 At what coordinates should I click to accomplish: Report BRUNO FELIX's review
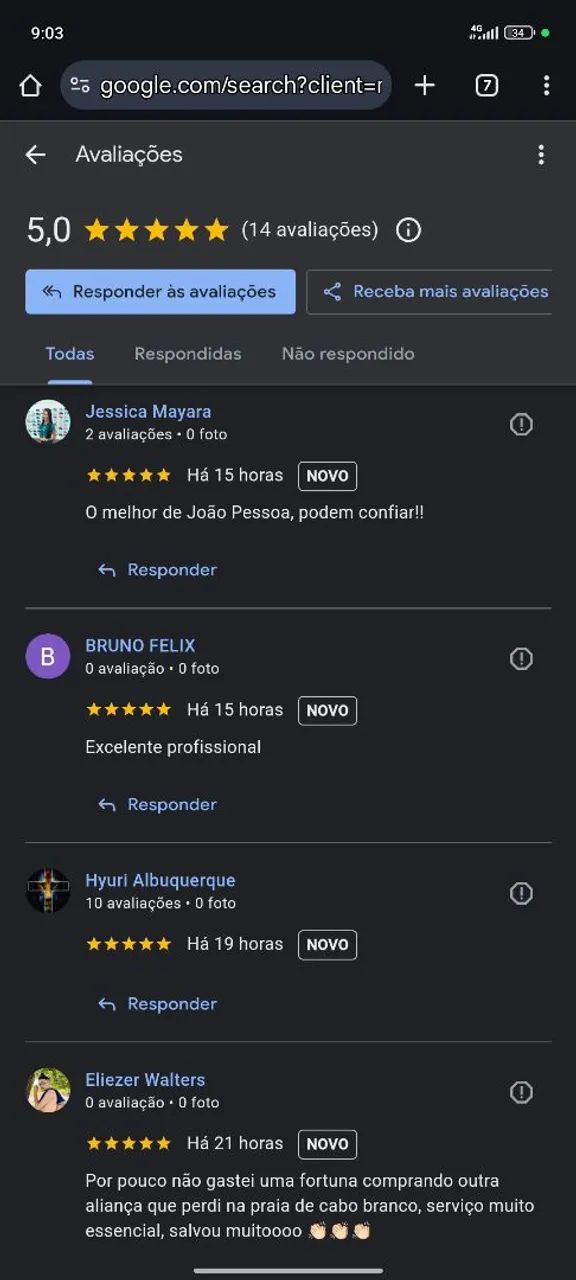[521, 658]
